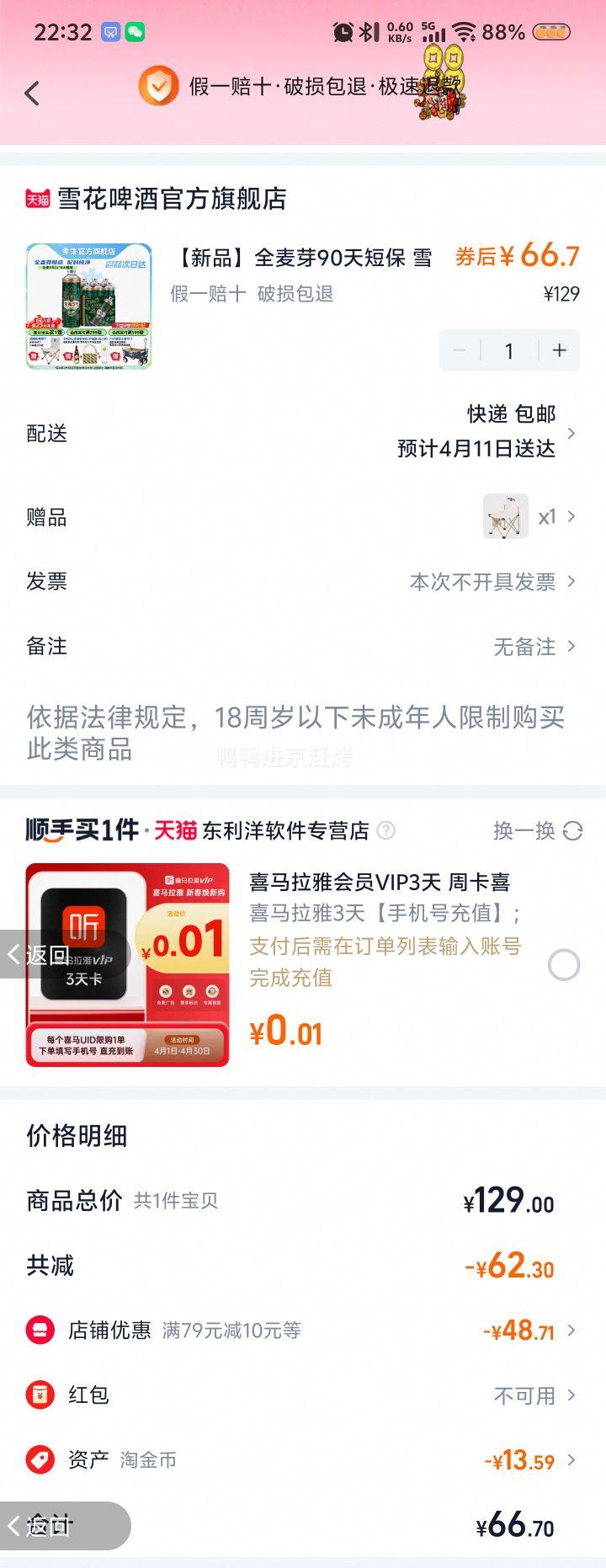Tap the help icon beside 东利洋软件专营店
This screenshot has width=606, height=1568.
386,831
